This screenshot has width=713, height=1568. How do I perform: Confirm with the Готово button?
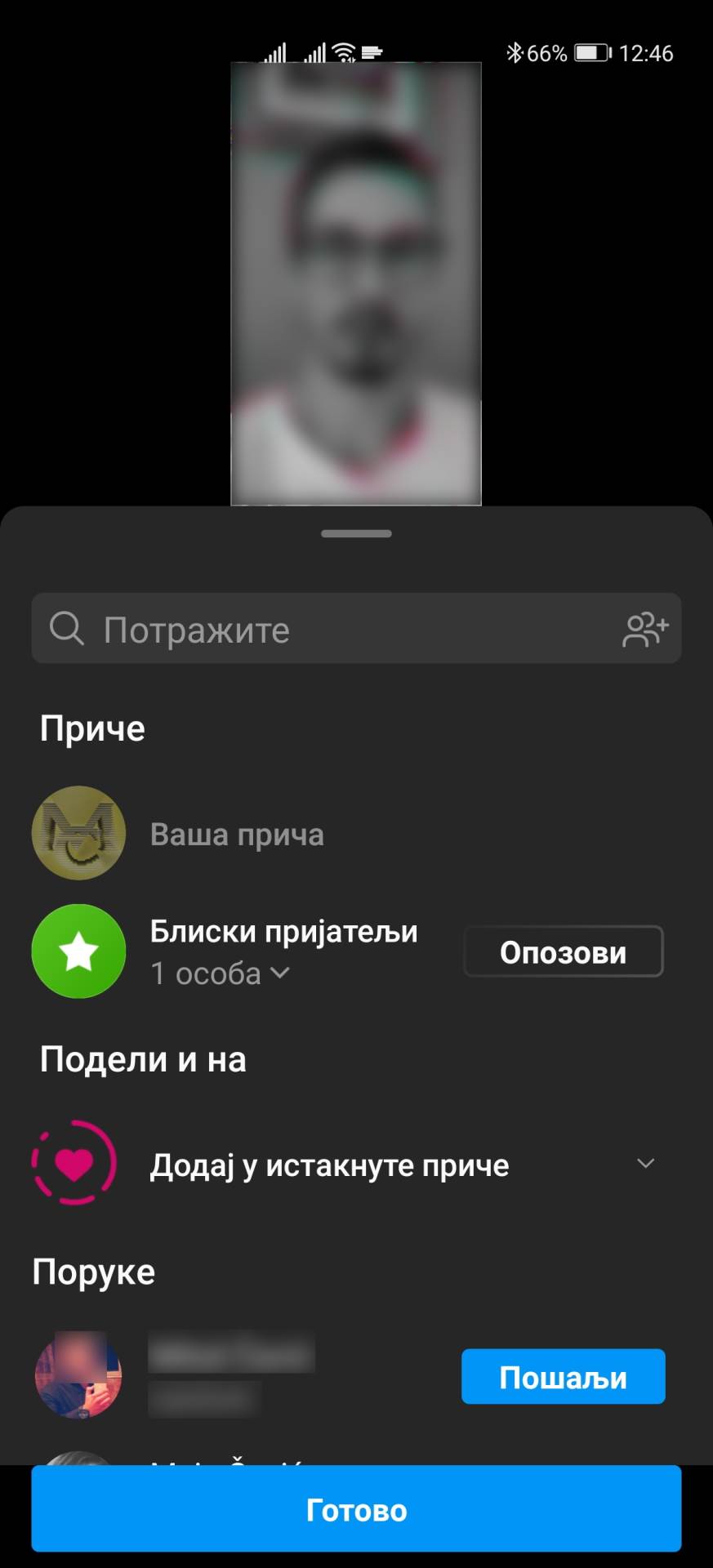point(356,1509)
